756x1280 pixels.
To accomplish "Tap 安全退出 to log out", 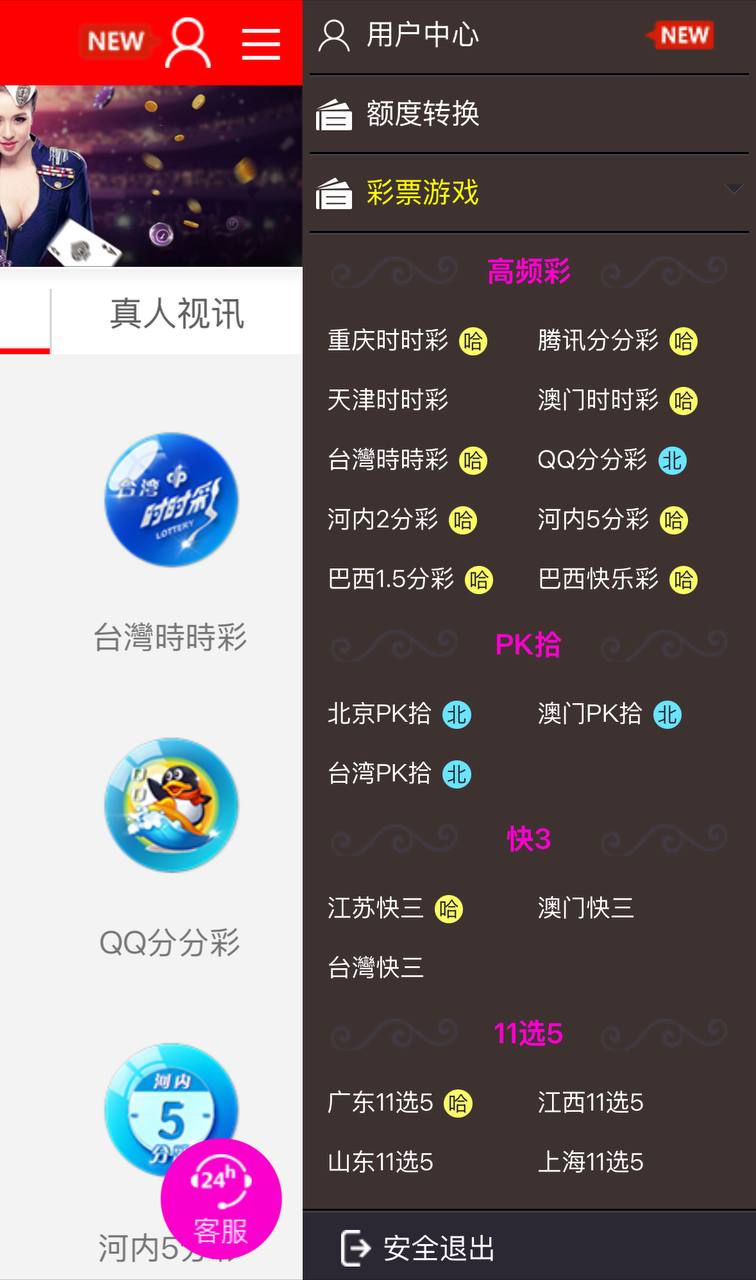I will coord(438,1248).
